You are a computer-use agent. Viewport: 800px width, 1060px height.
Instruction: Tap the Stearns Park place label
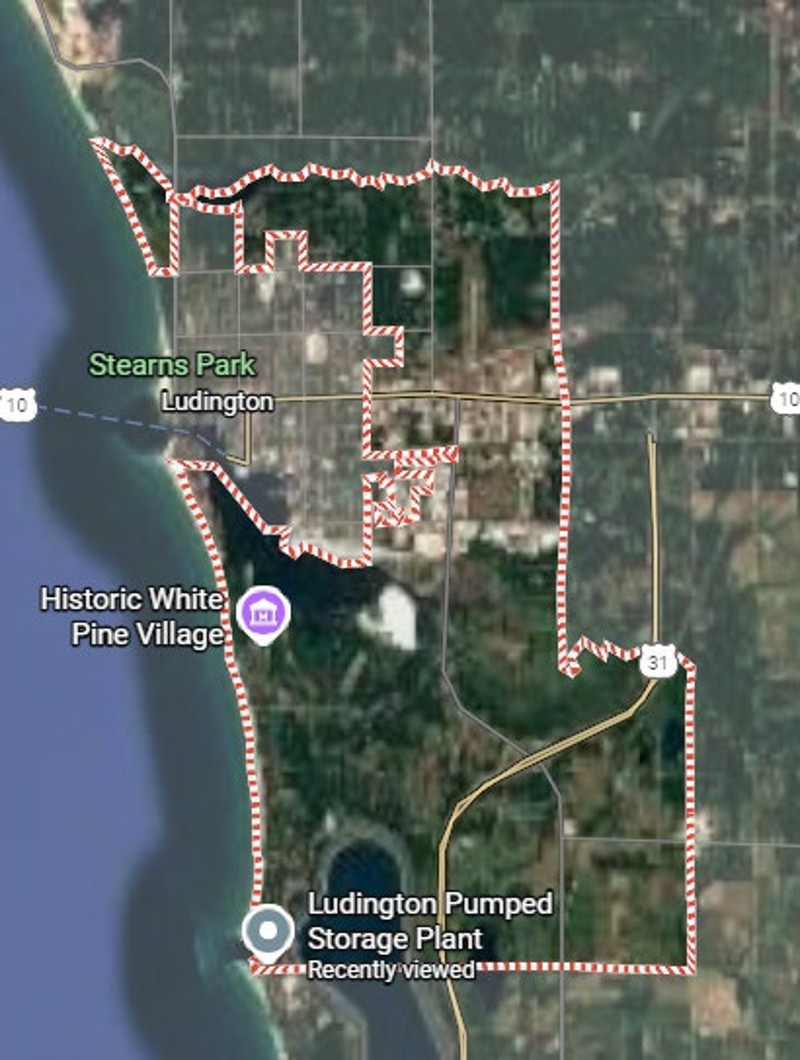[x=172, y=365]
